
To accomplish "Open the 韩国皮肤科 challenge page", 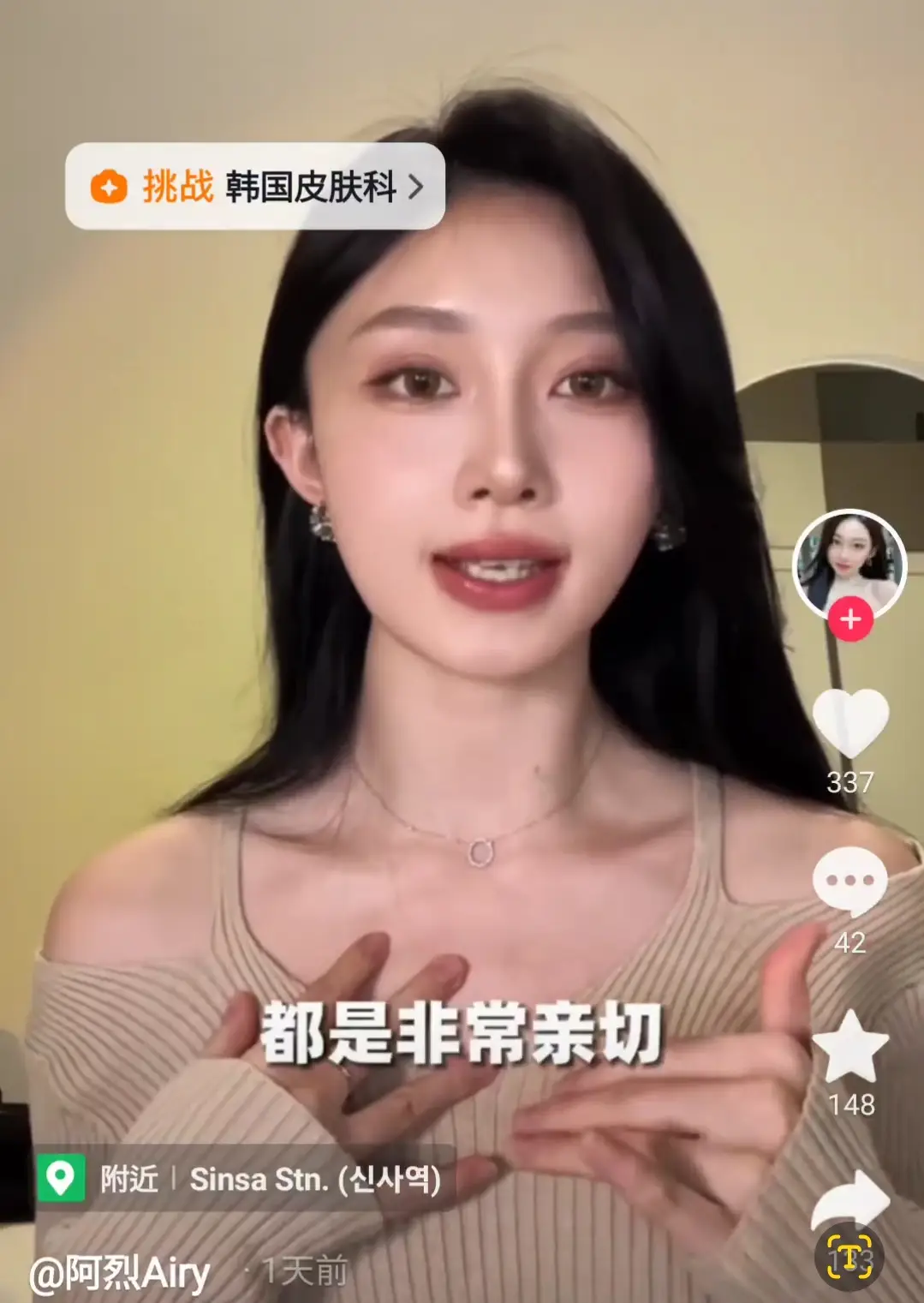I will click(x=311, y=186).
